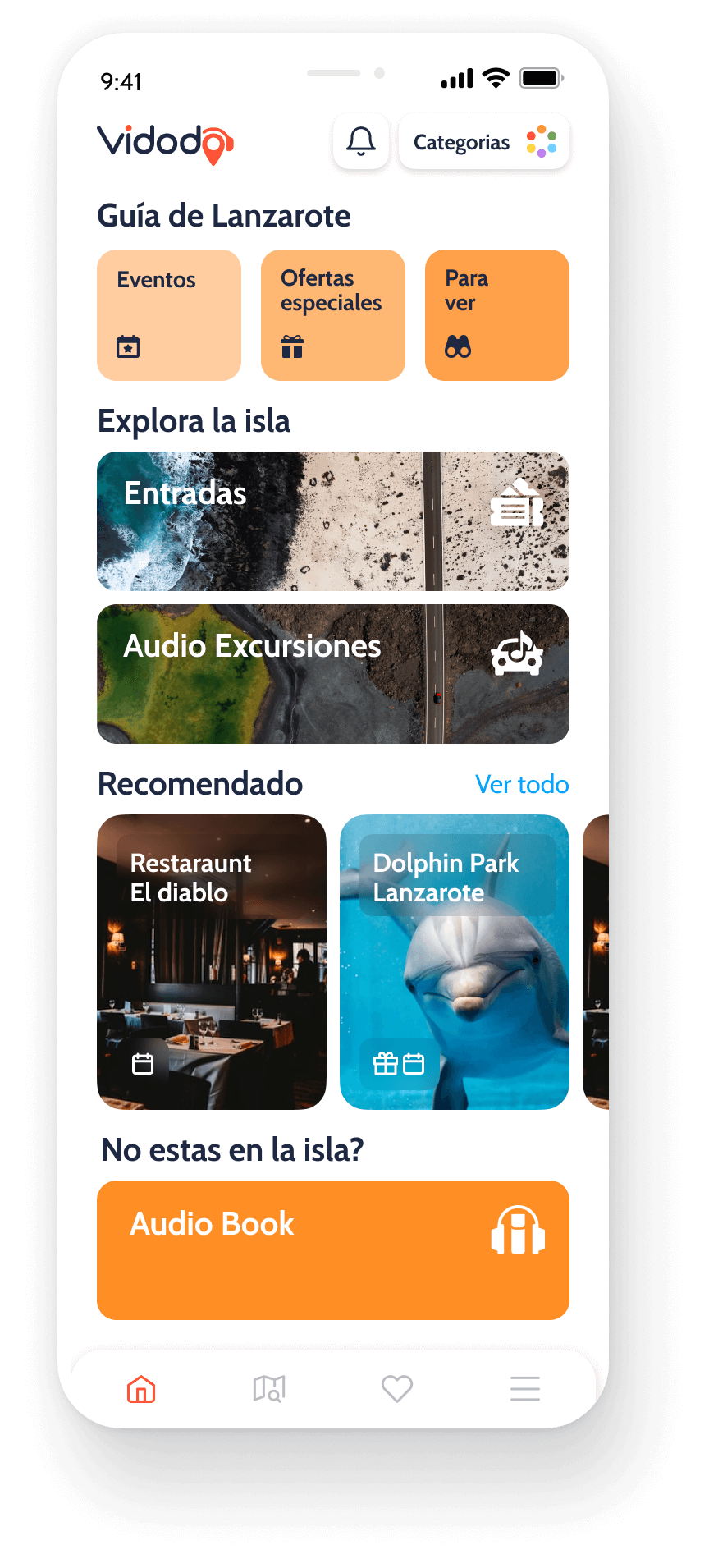This screenshot has height=1568, width=709.
Task: Open the Audio Book banner
Action: pos(333,1250)
